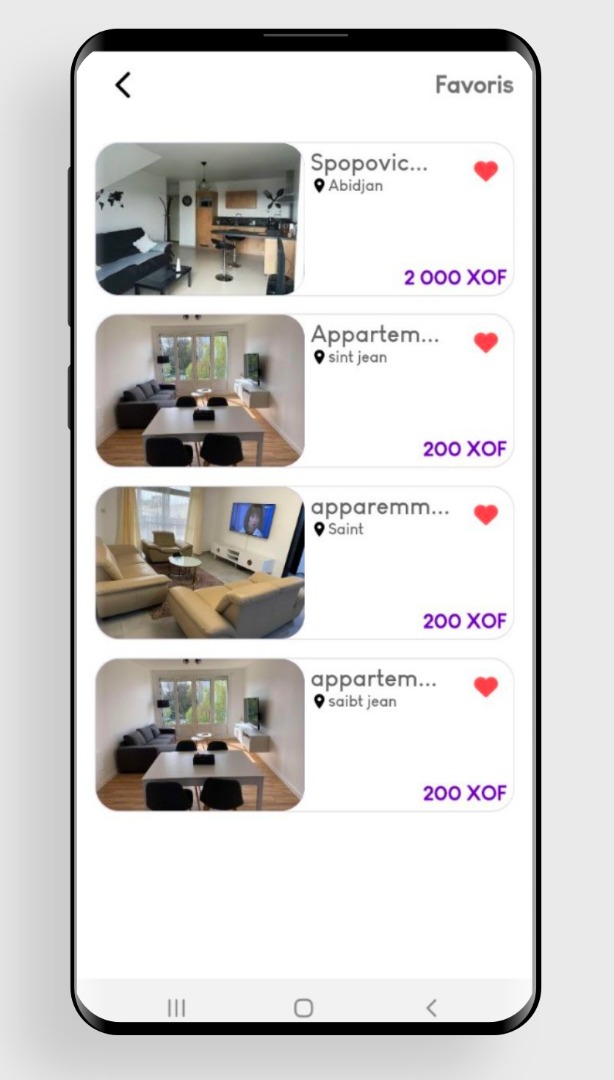Unfavorite the Spopovic... listing heart
Screen dimensions: 614x1080
coord(486,171)
